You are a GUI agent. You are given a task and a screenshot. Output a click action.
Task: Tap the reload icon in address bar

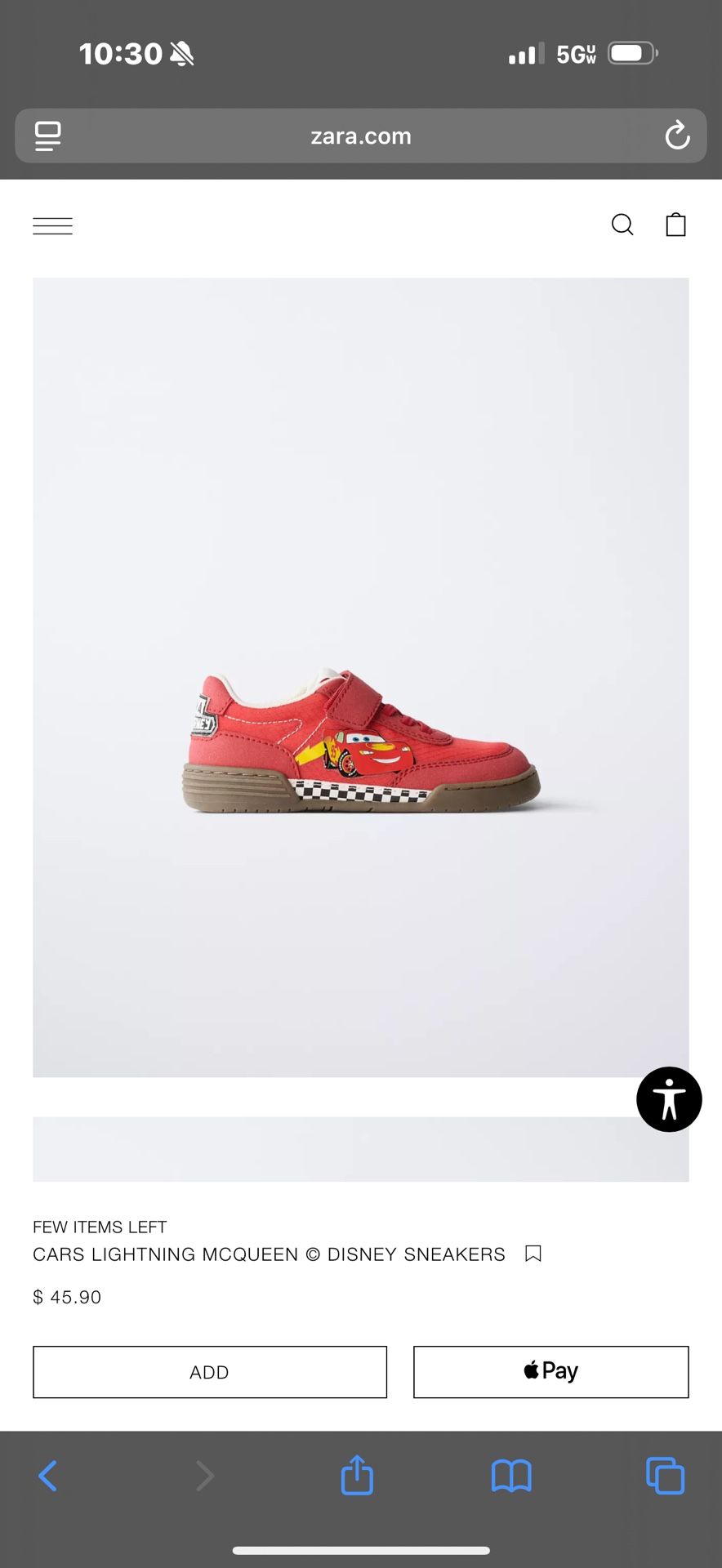pyautogui.click(x=678, y=136)
